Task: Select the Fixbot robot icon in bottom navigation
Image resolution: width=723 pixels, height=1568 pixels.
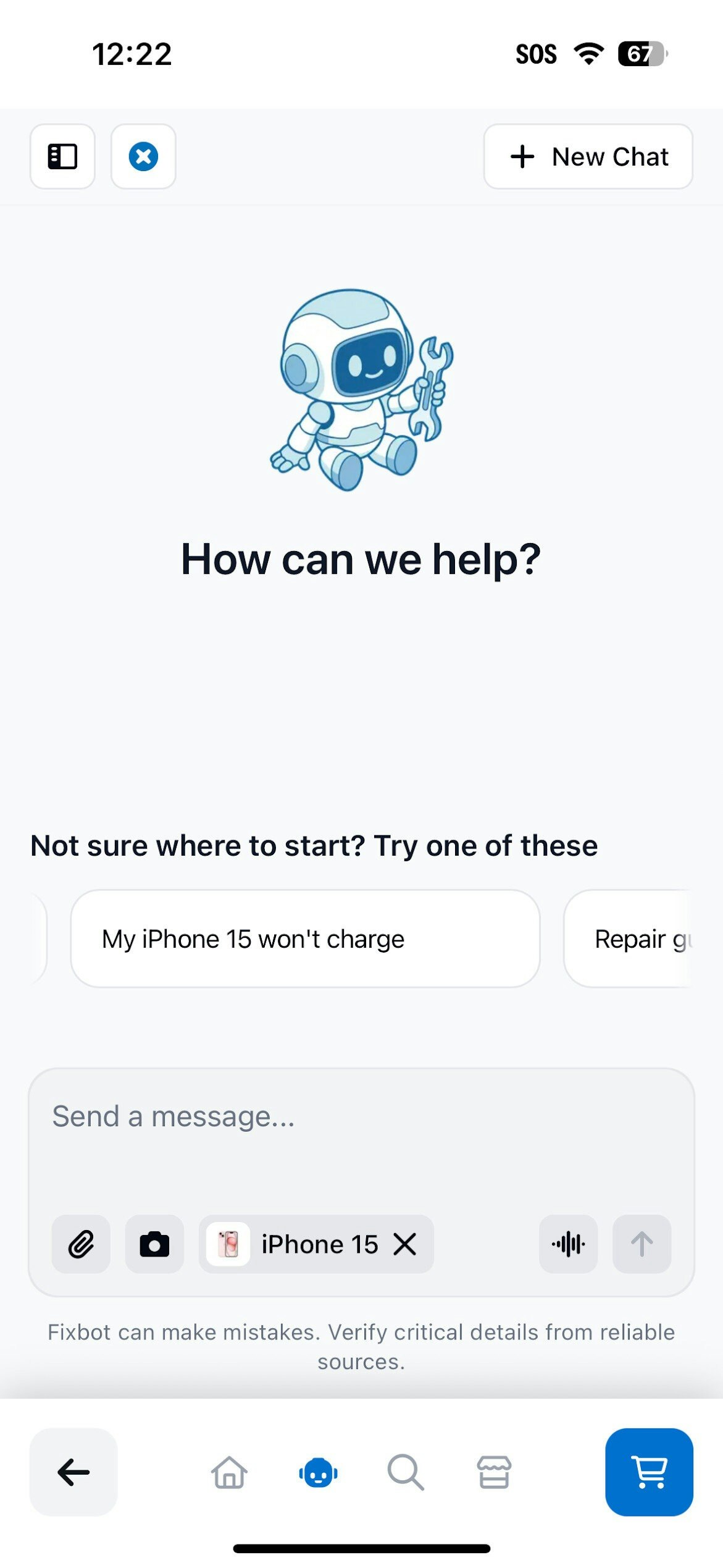Action: pos(317,1473)
